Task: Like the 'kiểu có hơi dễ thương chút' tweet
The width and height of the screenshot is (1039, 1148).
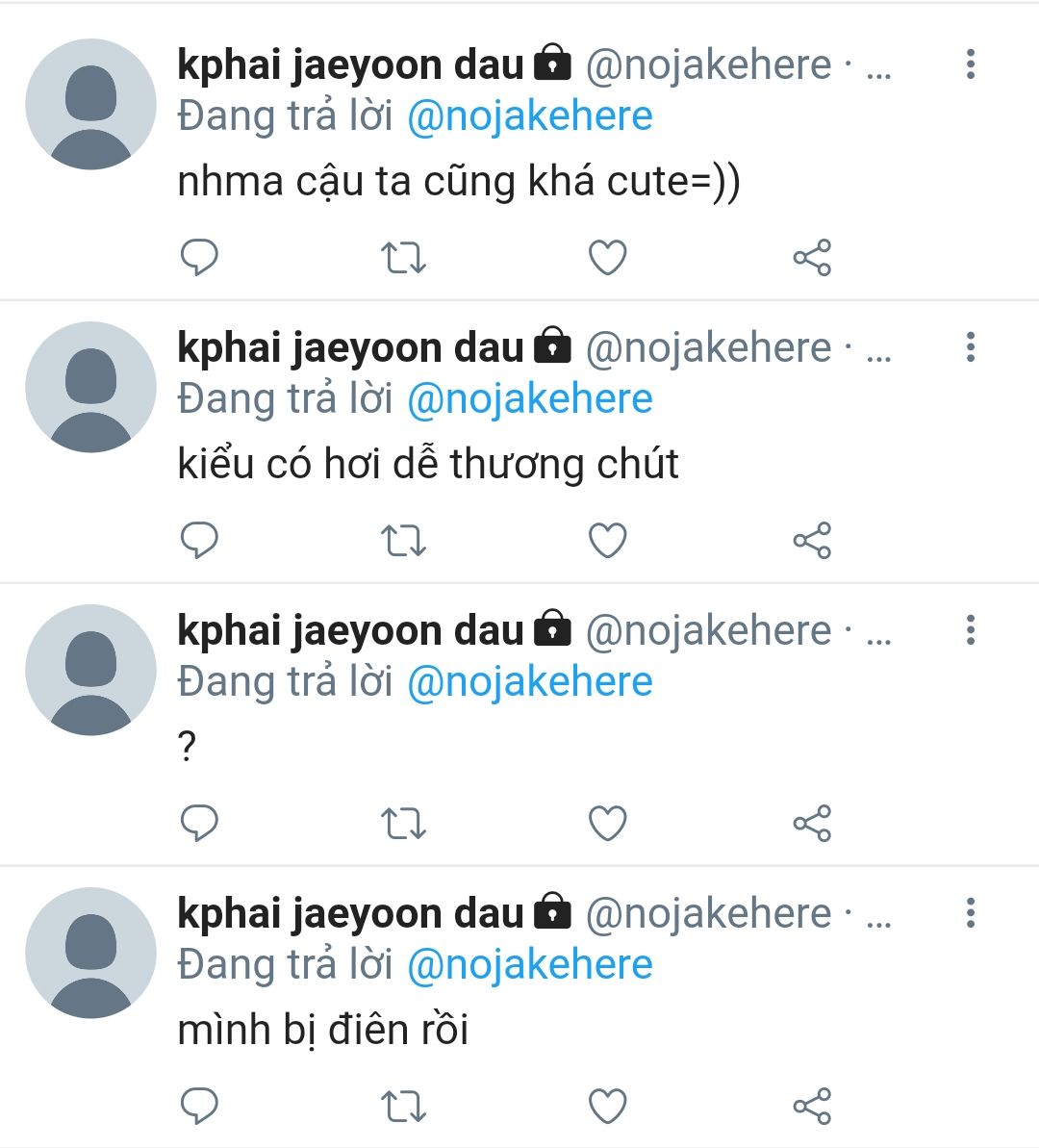Action: click(607, 541)
